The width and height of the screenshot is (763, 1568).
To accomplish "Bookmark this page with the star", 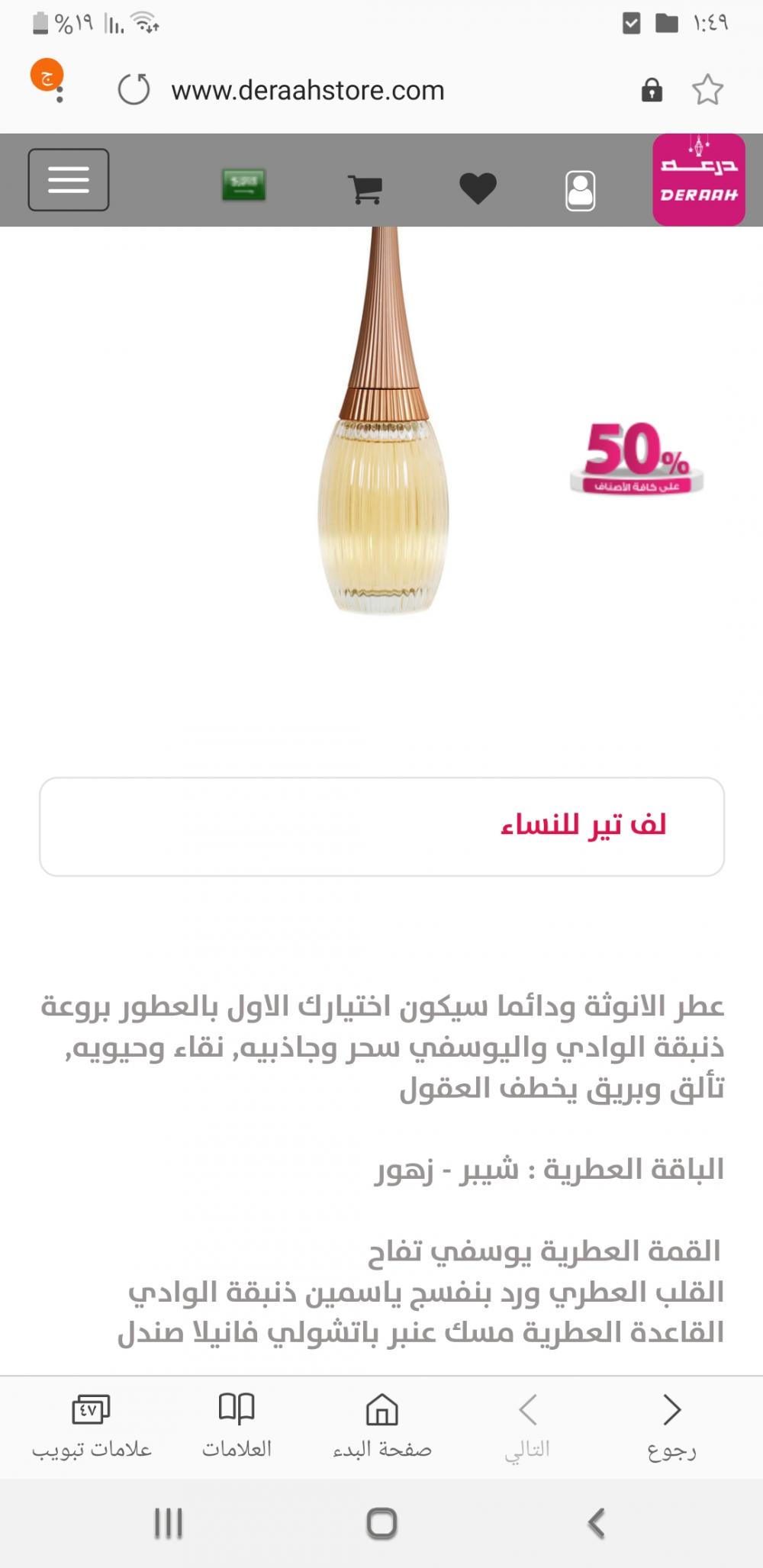I will tap(707, 90).
